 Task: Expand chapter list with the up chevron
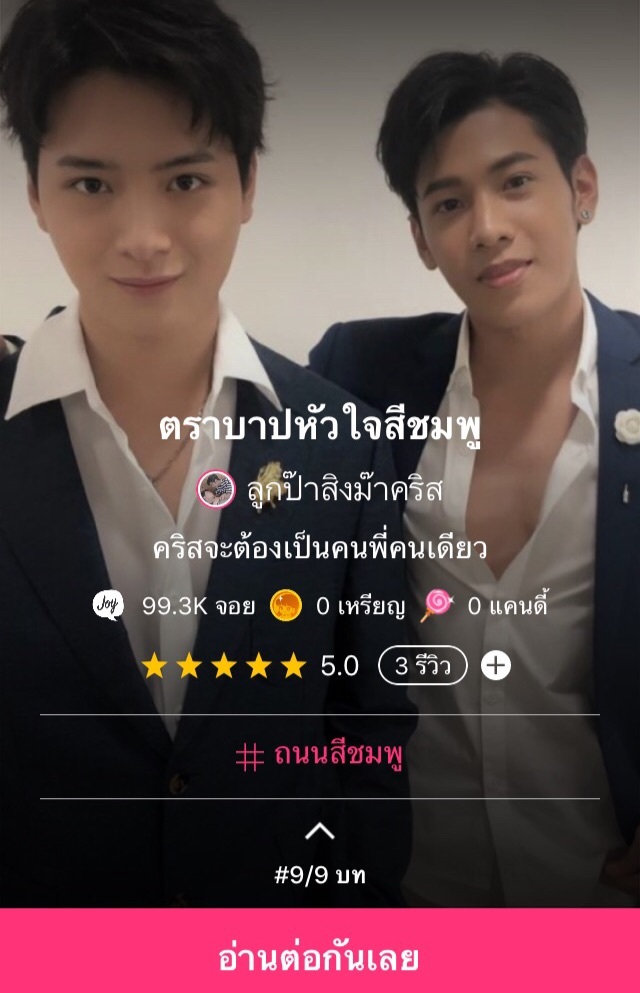319,831
